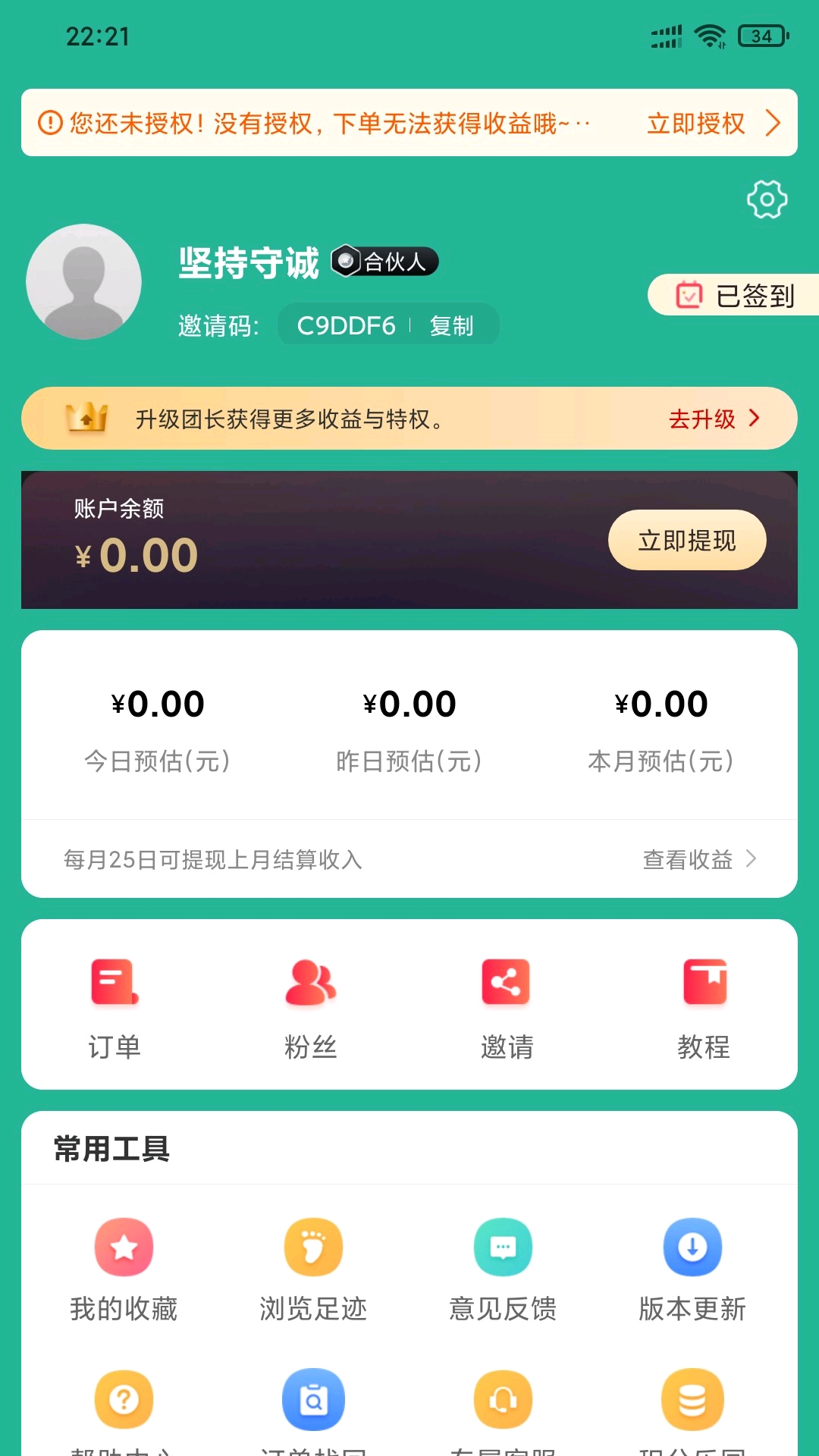Tap the 立即提现 withdraw button

pyautogui.click(x=687, y=540)
